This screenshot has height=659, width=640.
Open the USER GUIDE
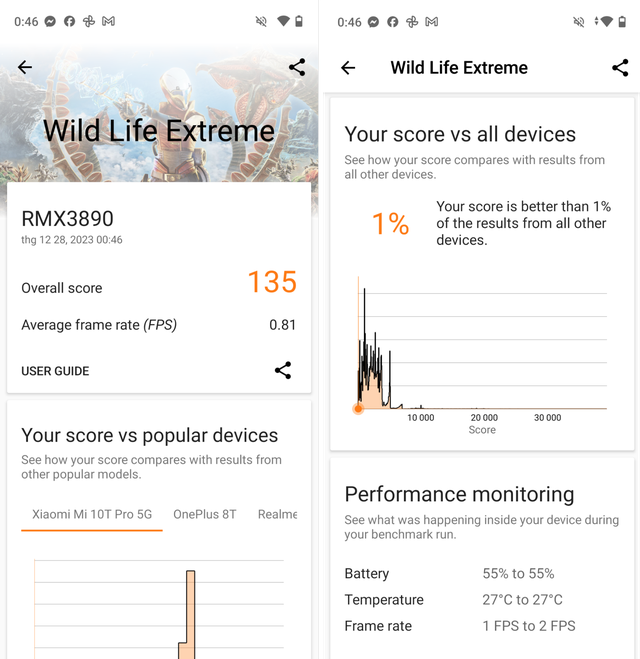(55, 371)
